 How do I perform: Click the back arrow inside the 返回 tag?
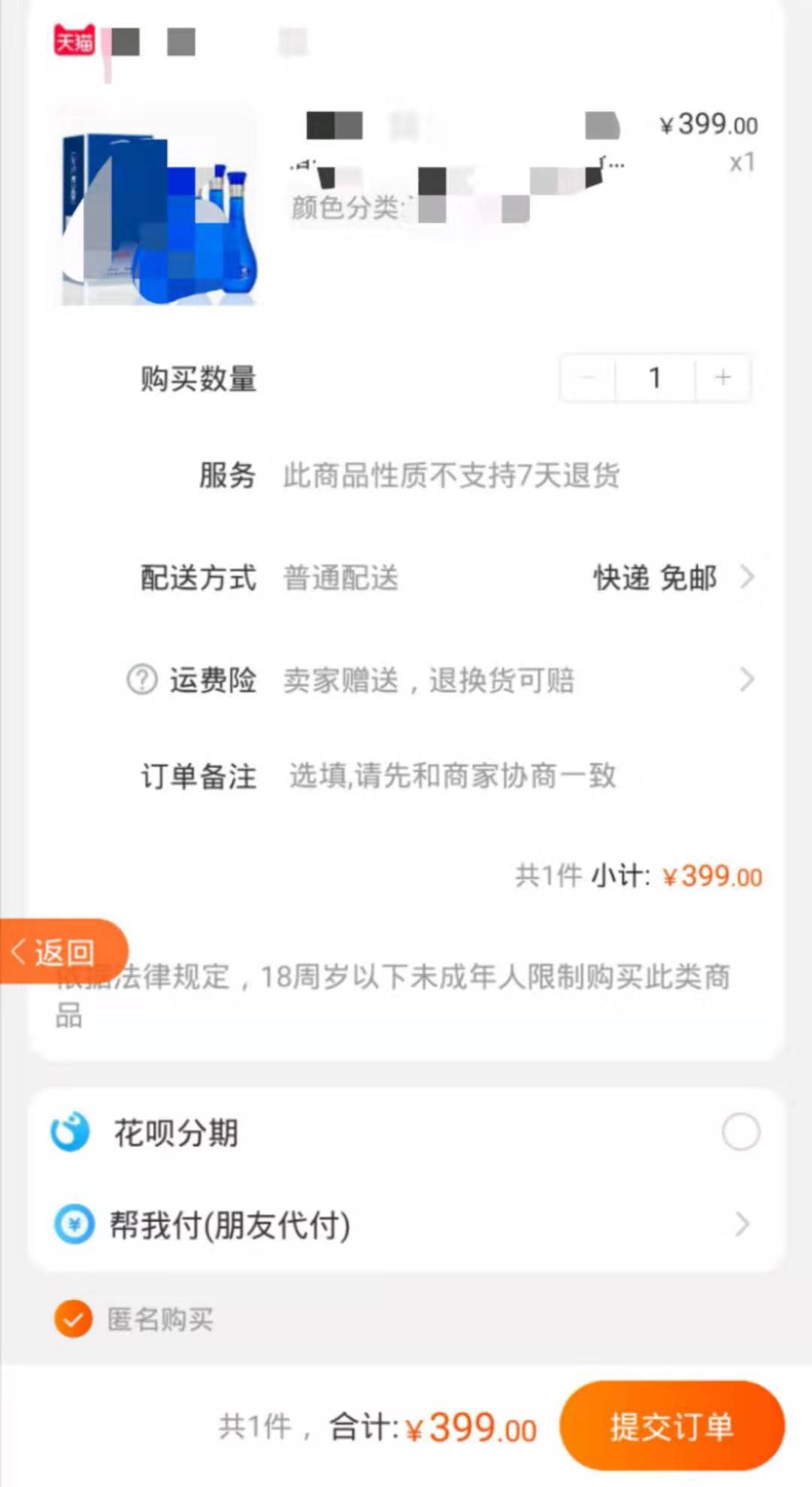point(21,951)
